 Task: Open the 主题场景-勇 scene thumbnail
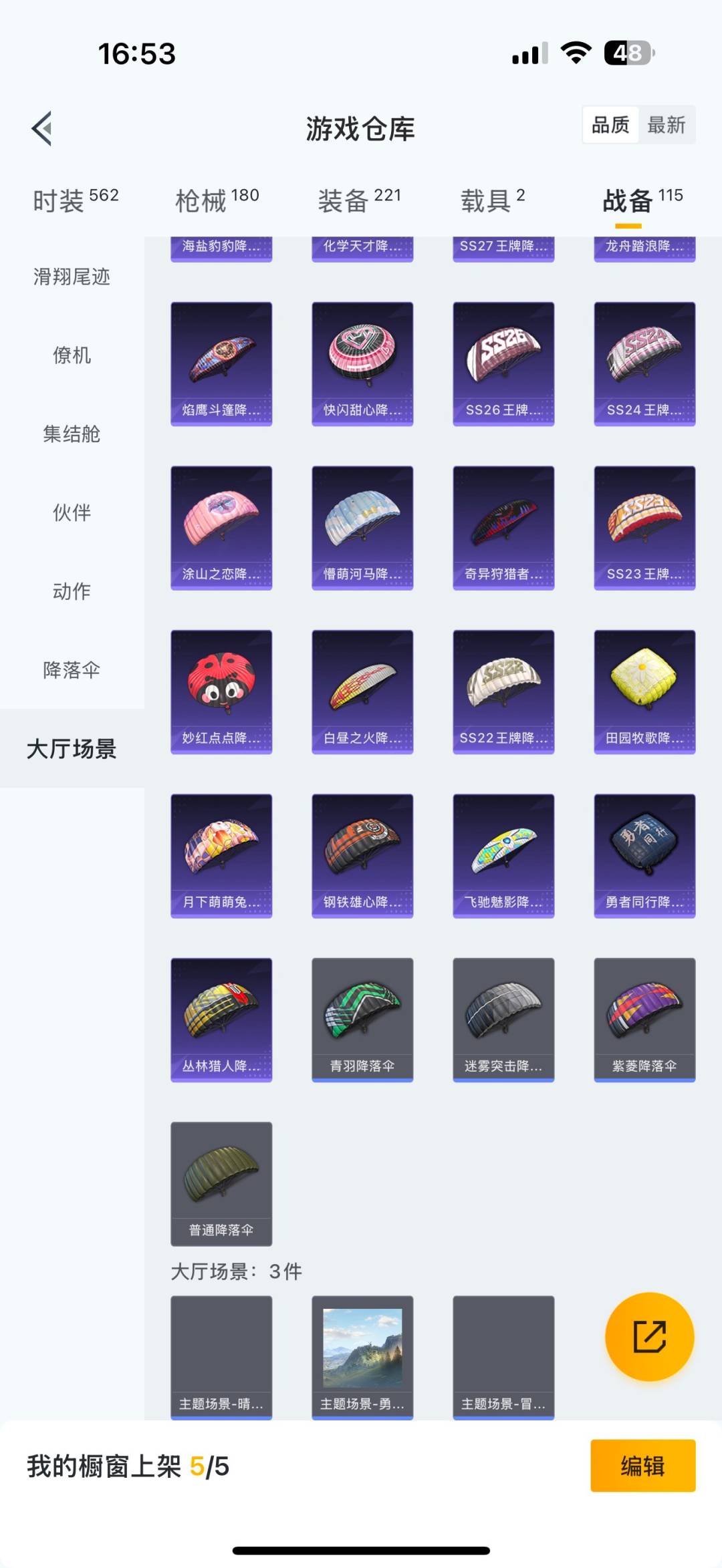click(x=362, y=1356)
